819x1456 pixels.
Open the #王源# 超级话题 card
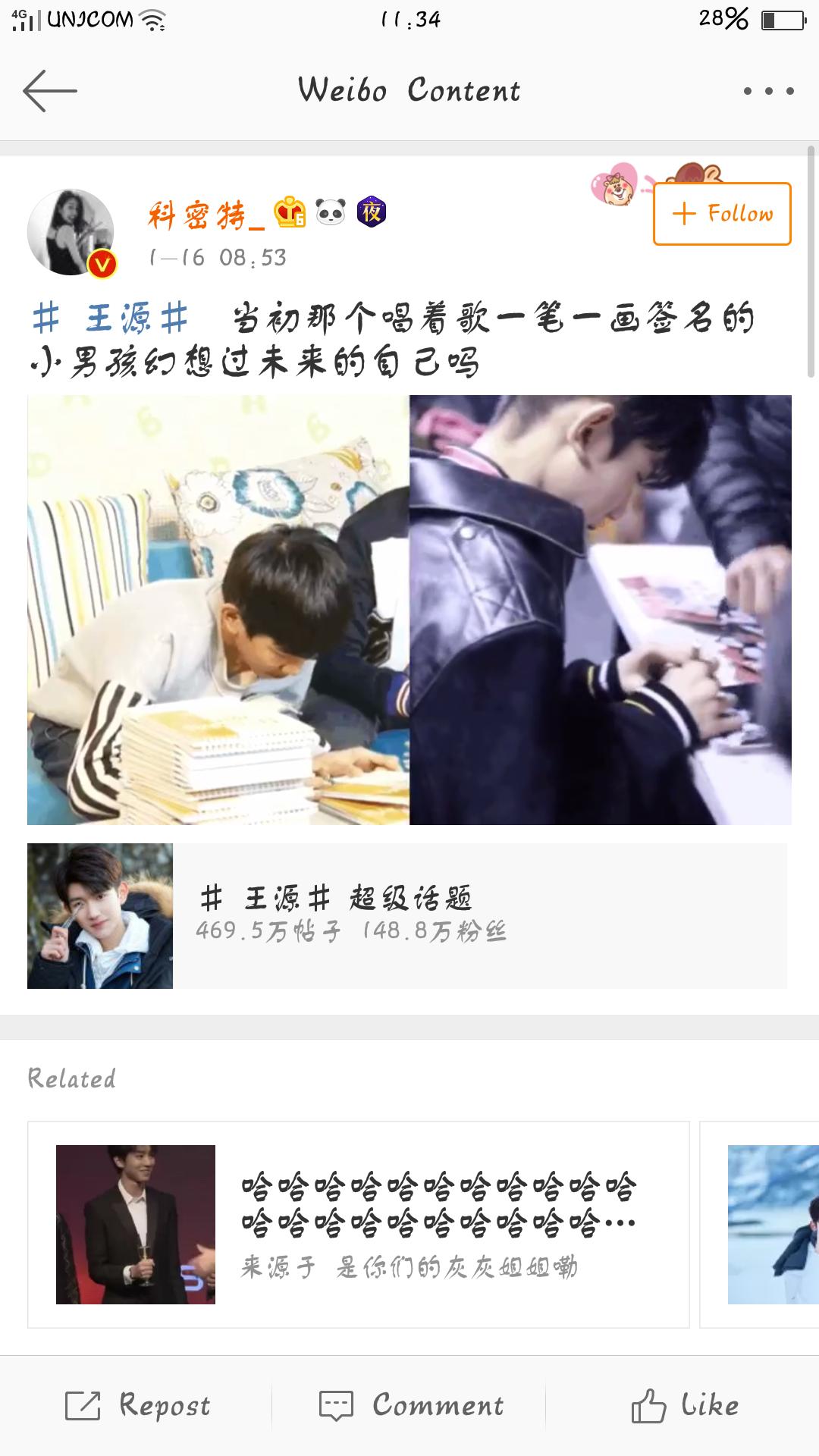[x=406, y=915]
